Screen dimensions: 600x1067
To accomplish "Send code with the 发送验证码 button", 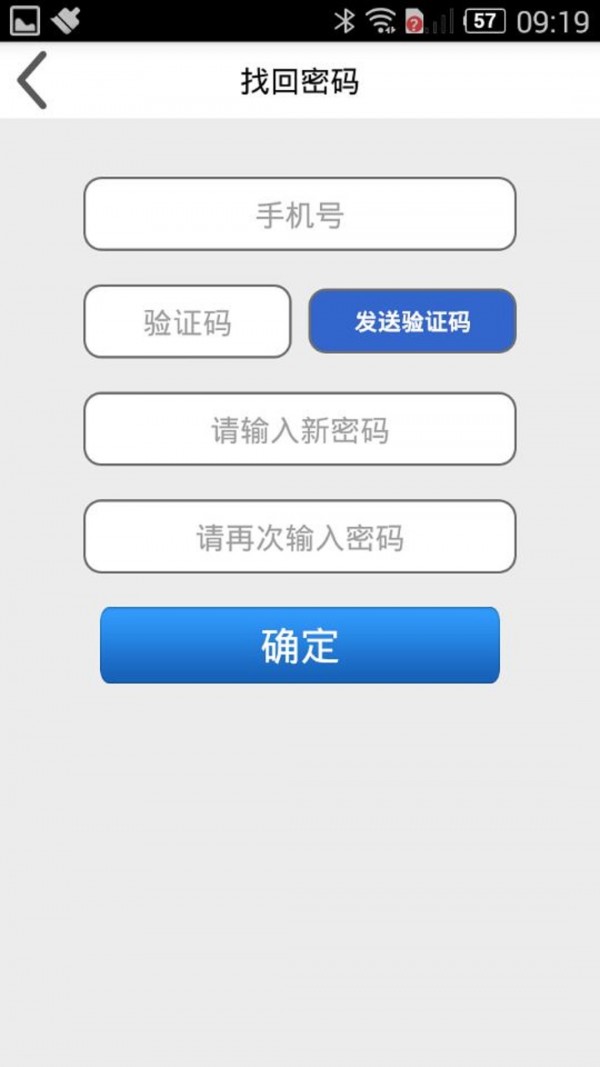I will click(412, 322).
